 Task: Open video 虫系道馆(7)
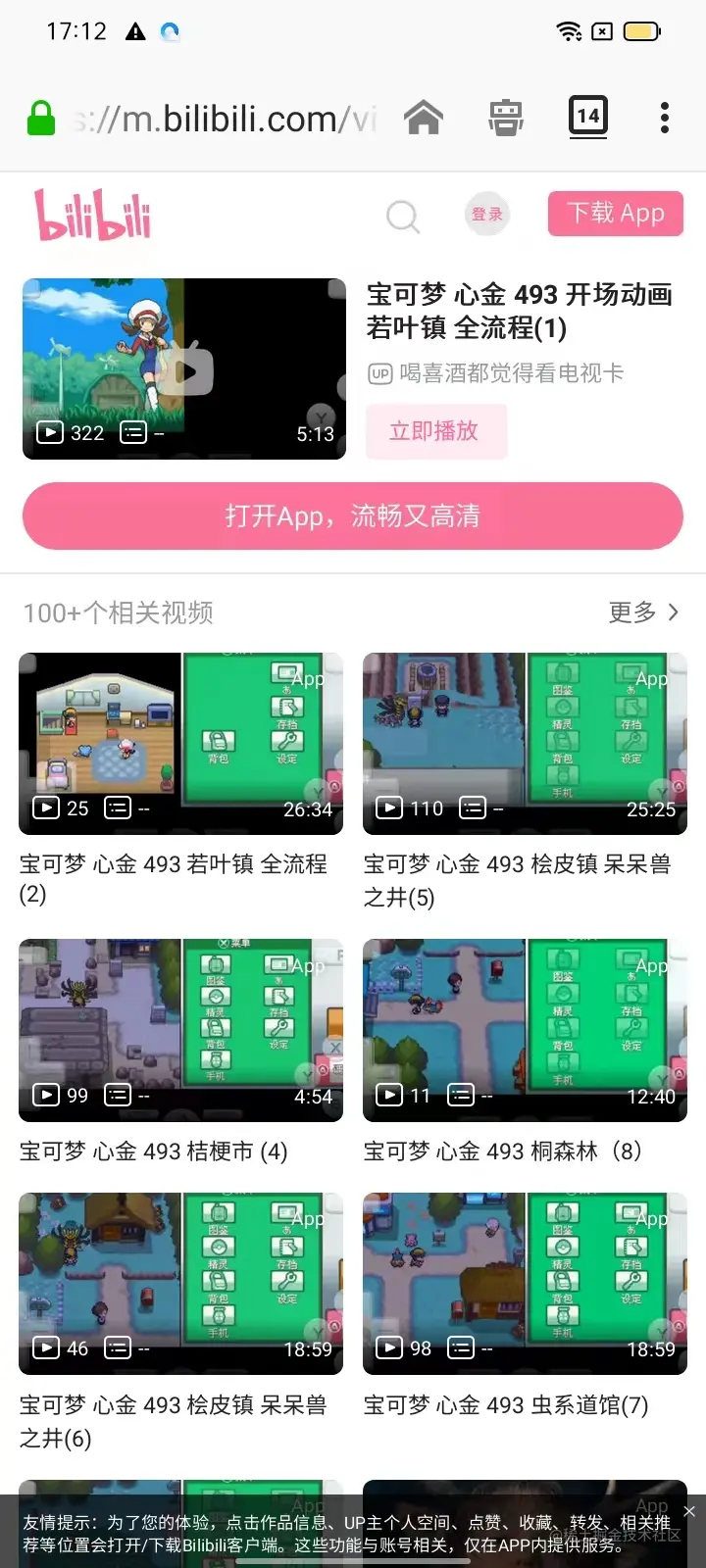(x=525, y=1283)
